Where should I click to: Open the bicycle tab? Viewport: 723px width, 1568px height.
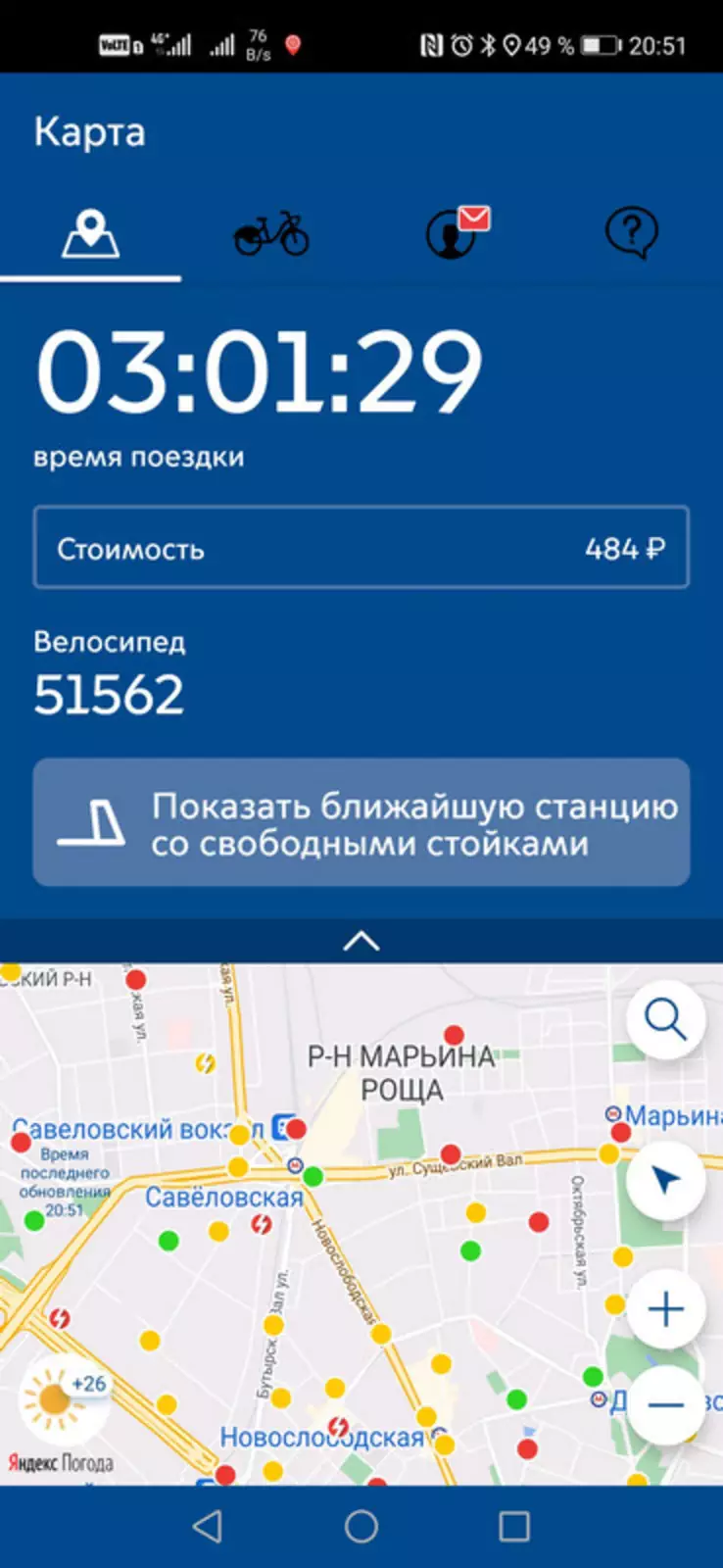point(271,234)
